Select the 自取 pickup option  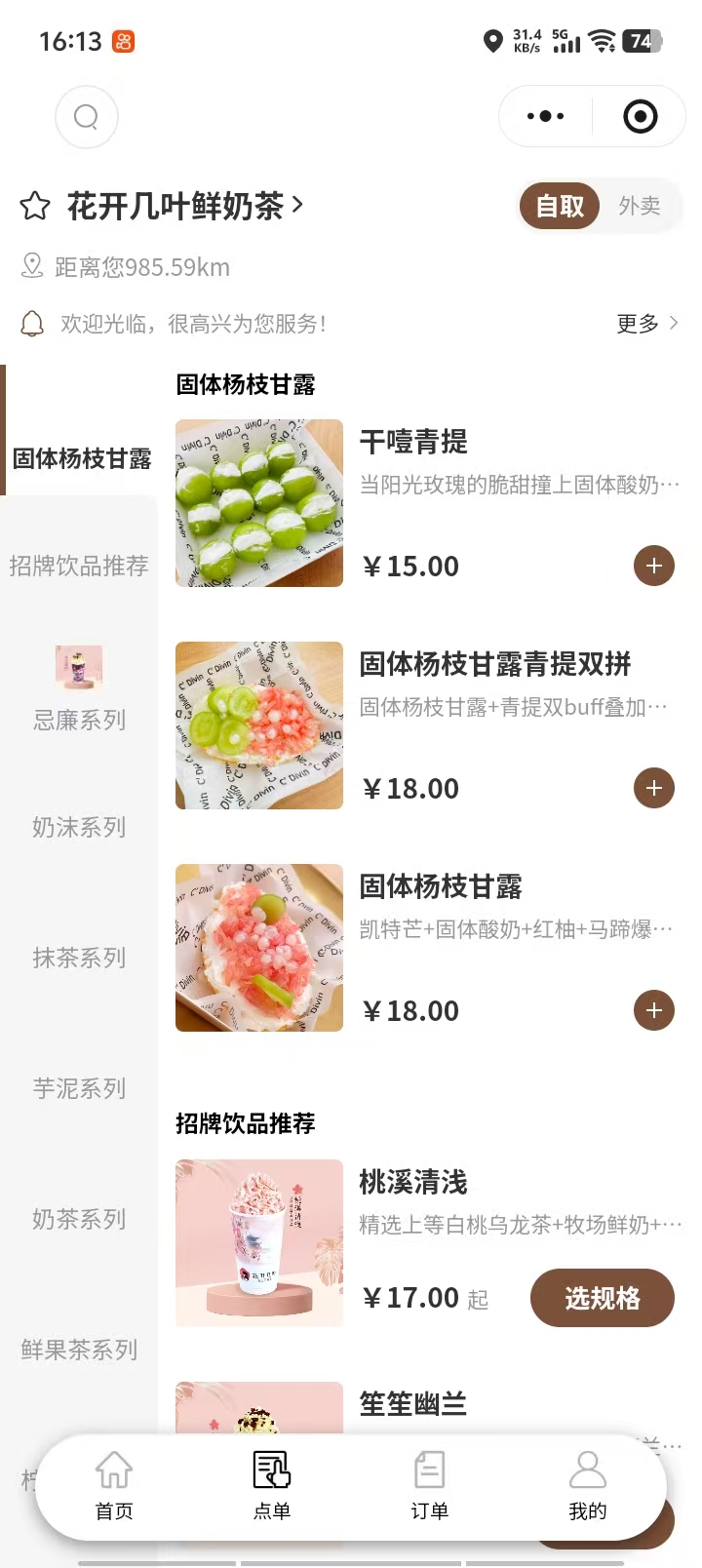(x=560, y=206)
